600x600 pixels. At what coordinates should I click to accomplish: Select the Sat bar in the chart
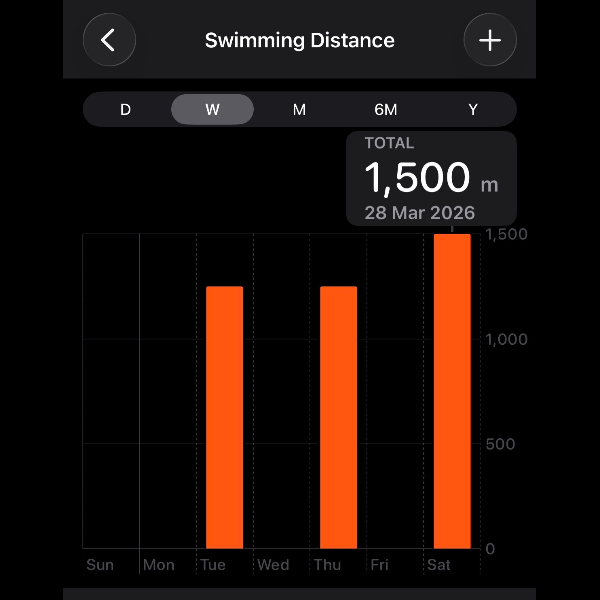(452, 392)
